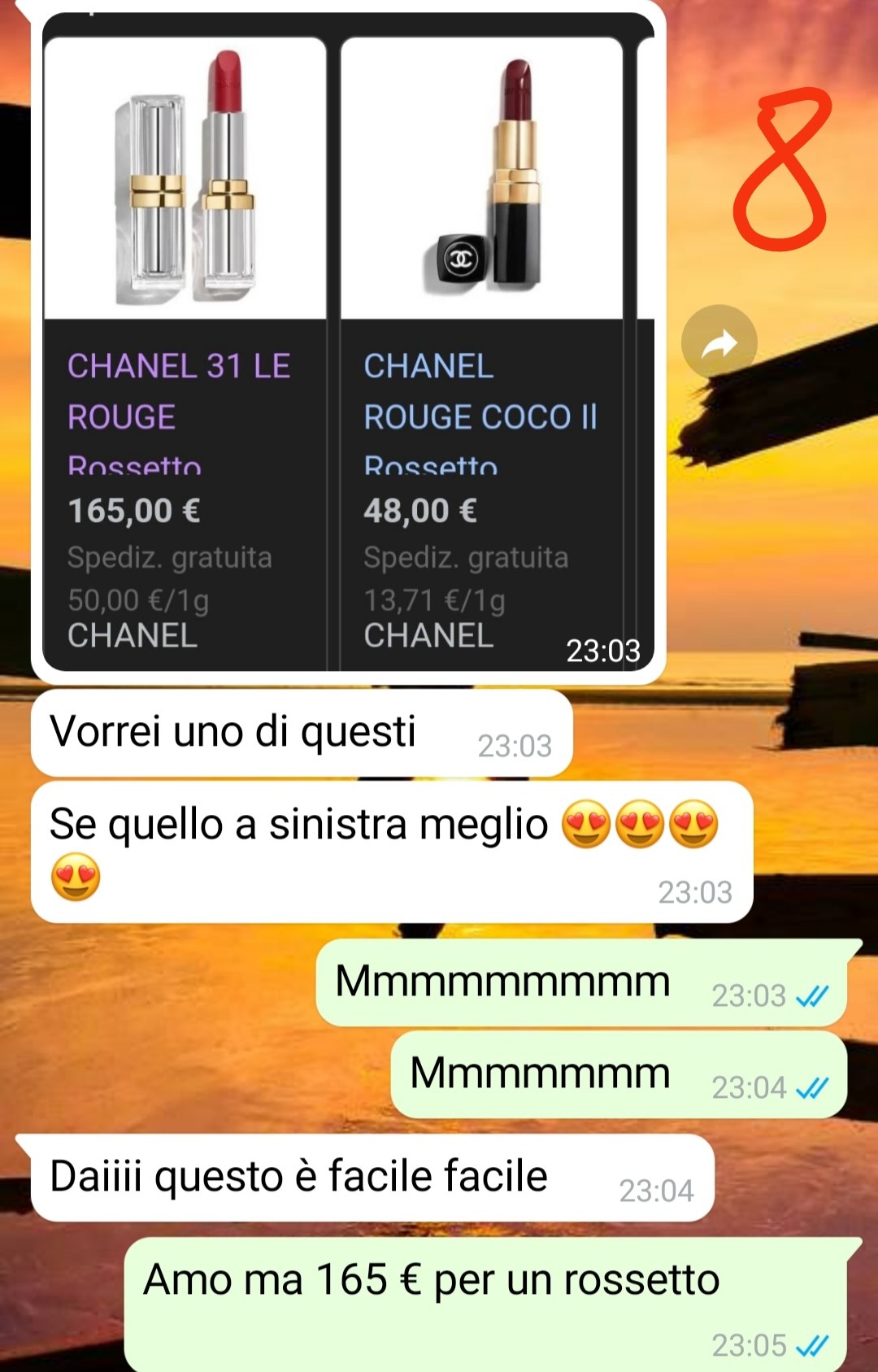This screenshot has height=1372, width=878.
Task: Forward the Chanel lipsticks image message
Action: point(719,342)
